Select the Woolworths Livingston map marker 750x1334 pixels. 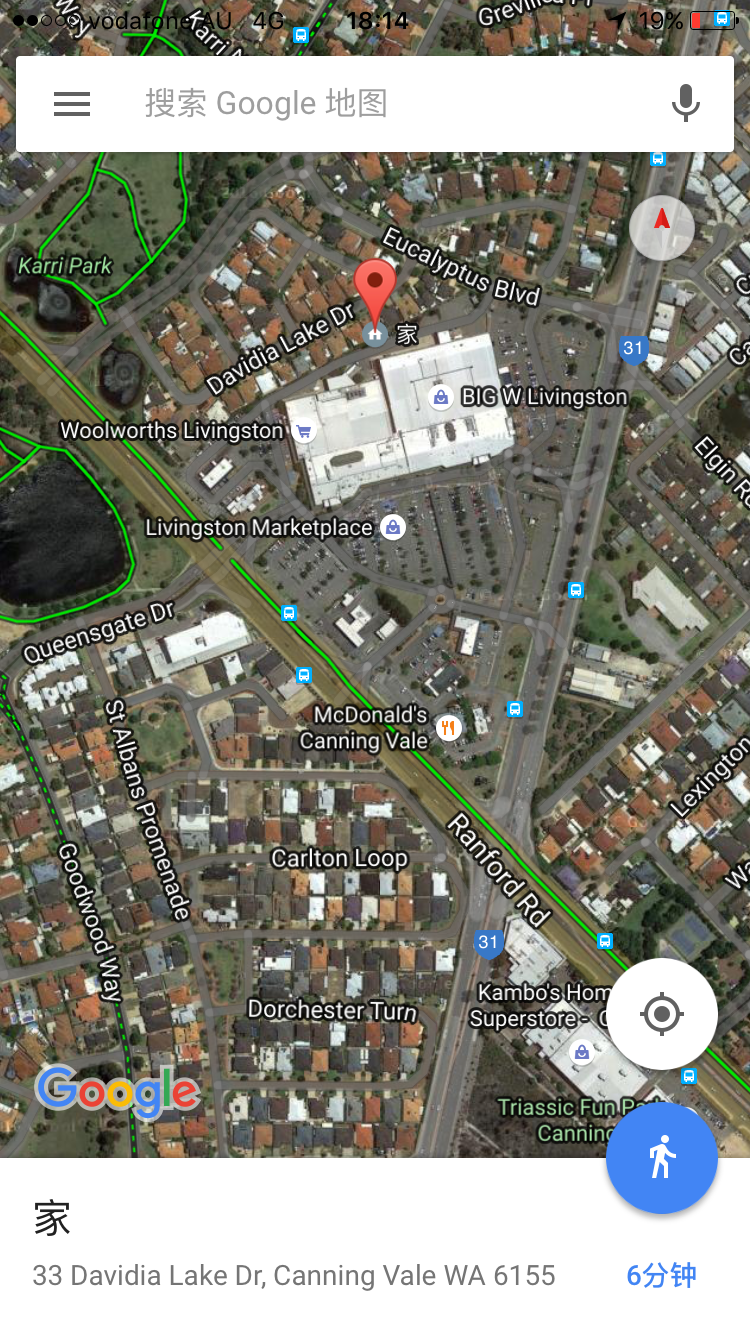[303, 432]
